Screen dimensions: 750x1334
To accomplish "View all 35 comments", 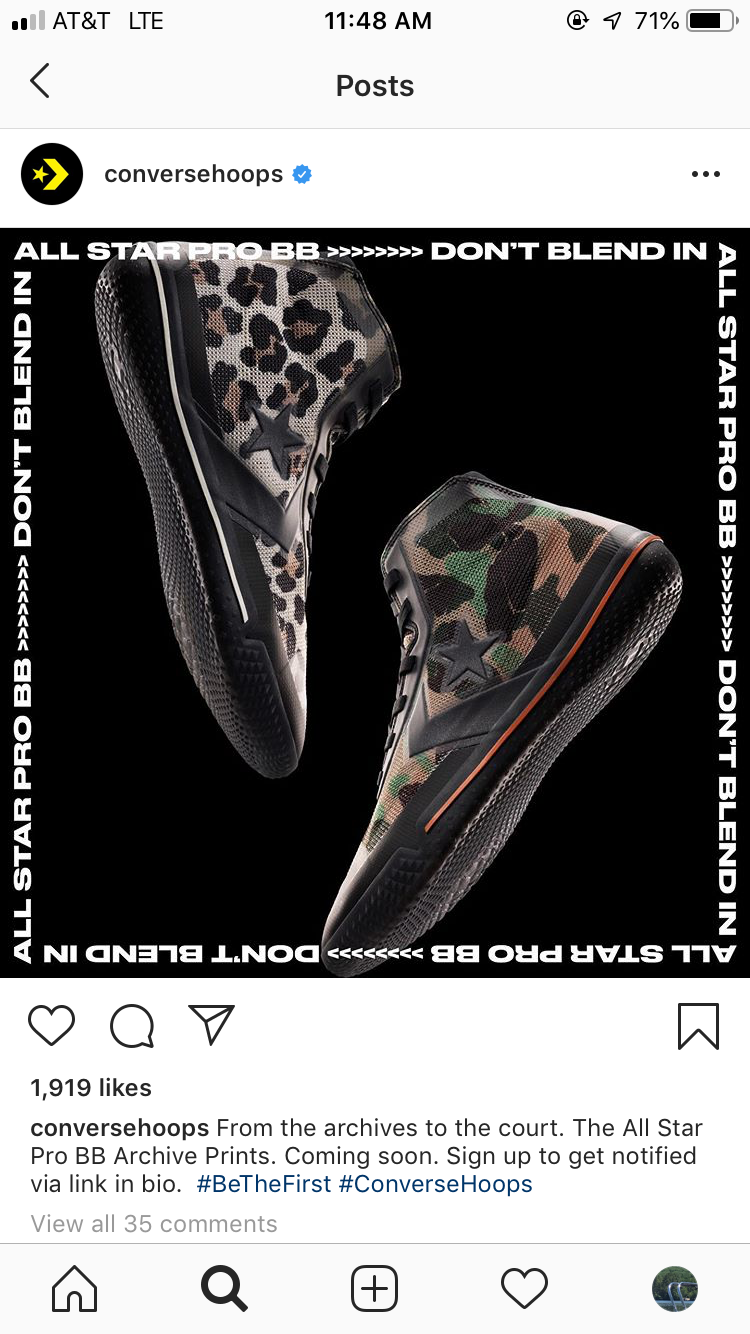I will 154,1224.
